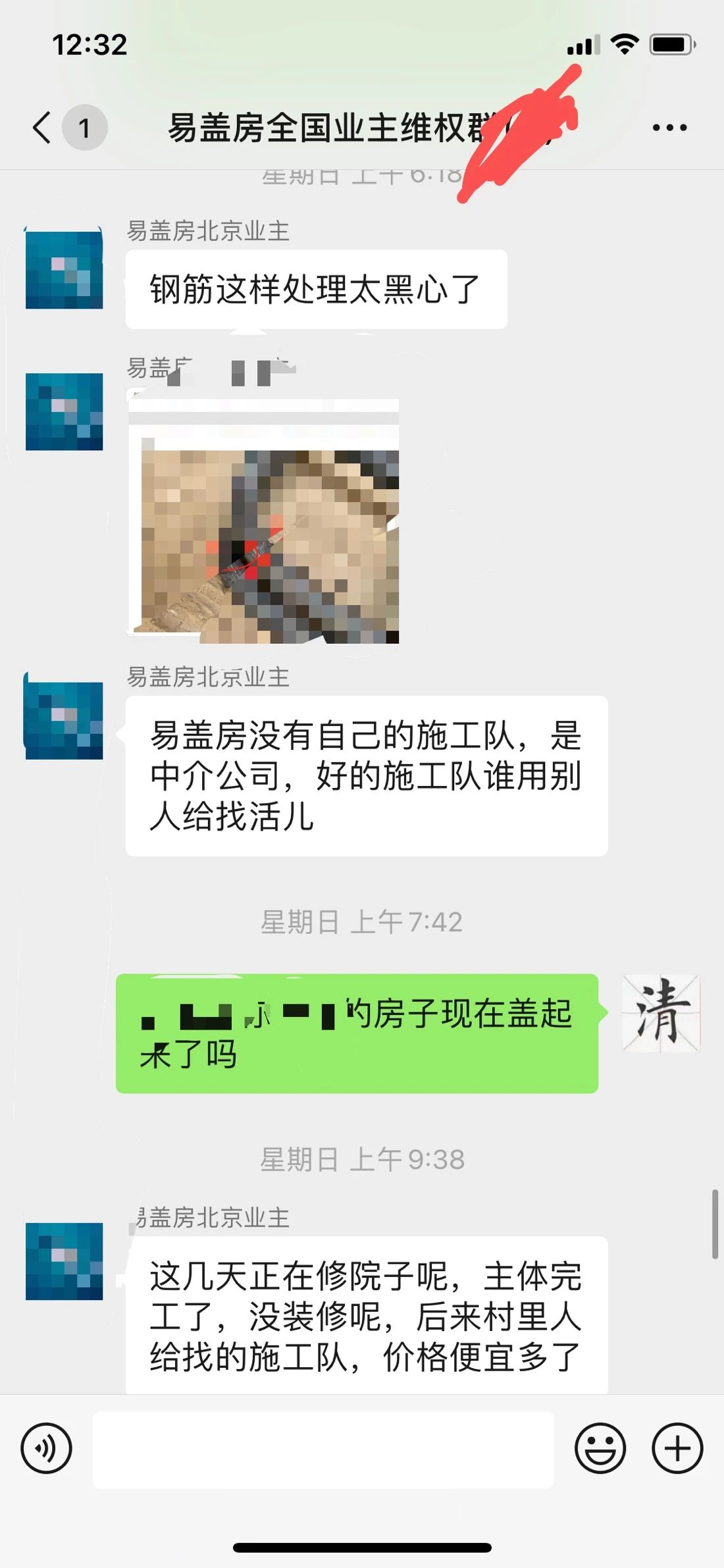
Task: Open the plus attachments menu
Action: click(677, 1448)
